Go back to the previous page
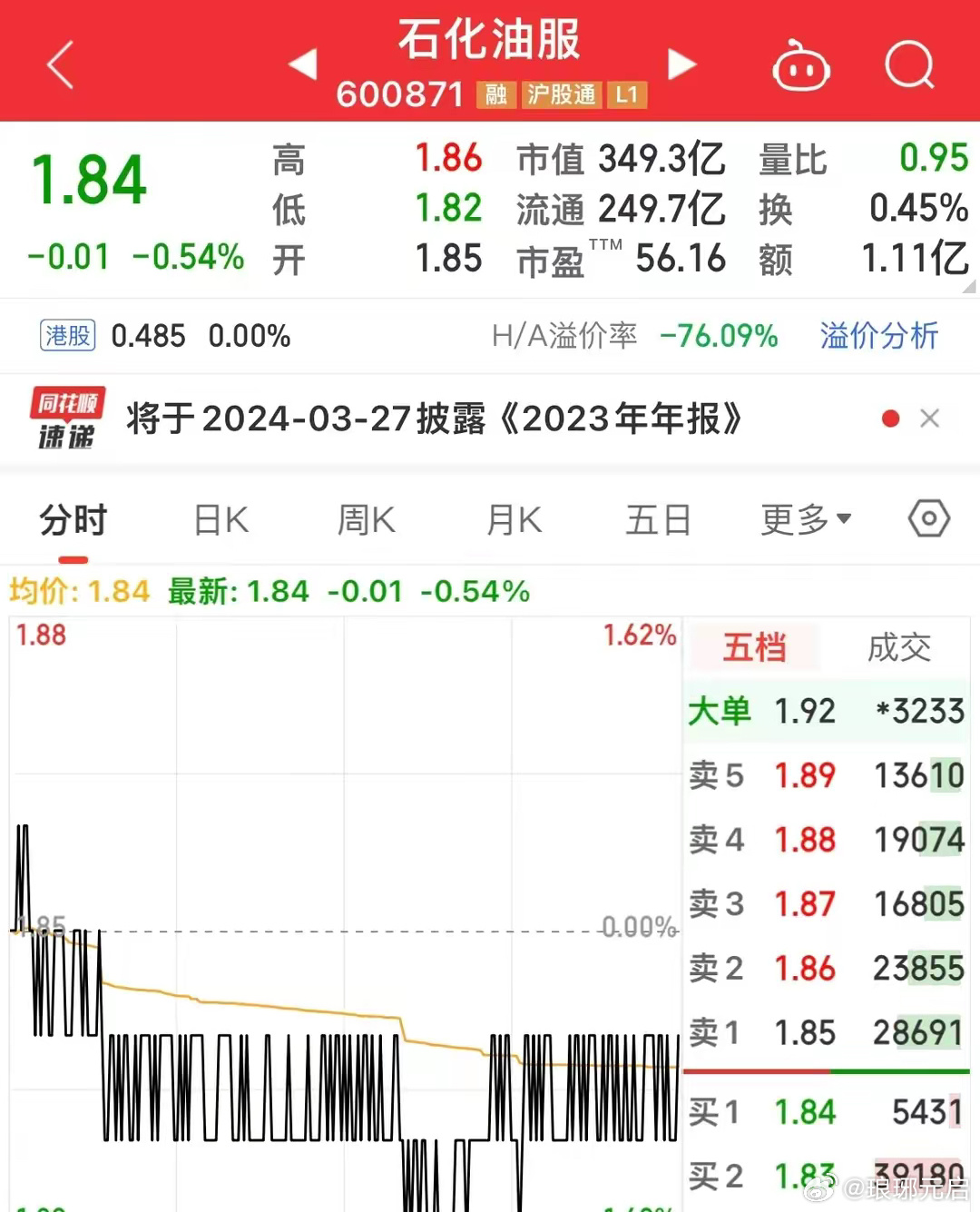Image resolution: width=980 pixels, height=1212 pixels. coord(60,64)
